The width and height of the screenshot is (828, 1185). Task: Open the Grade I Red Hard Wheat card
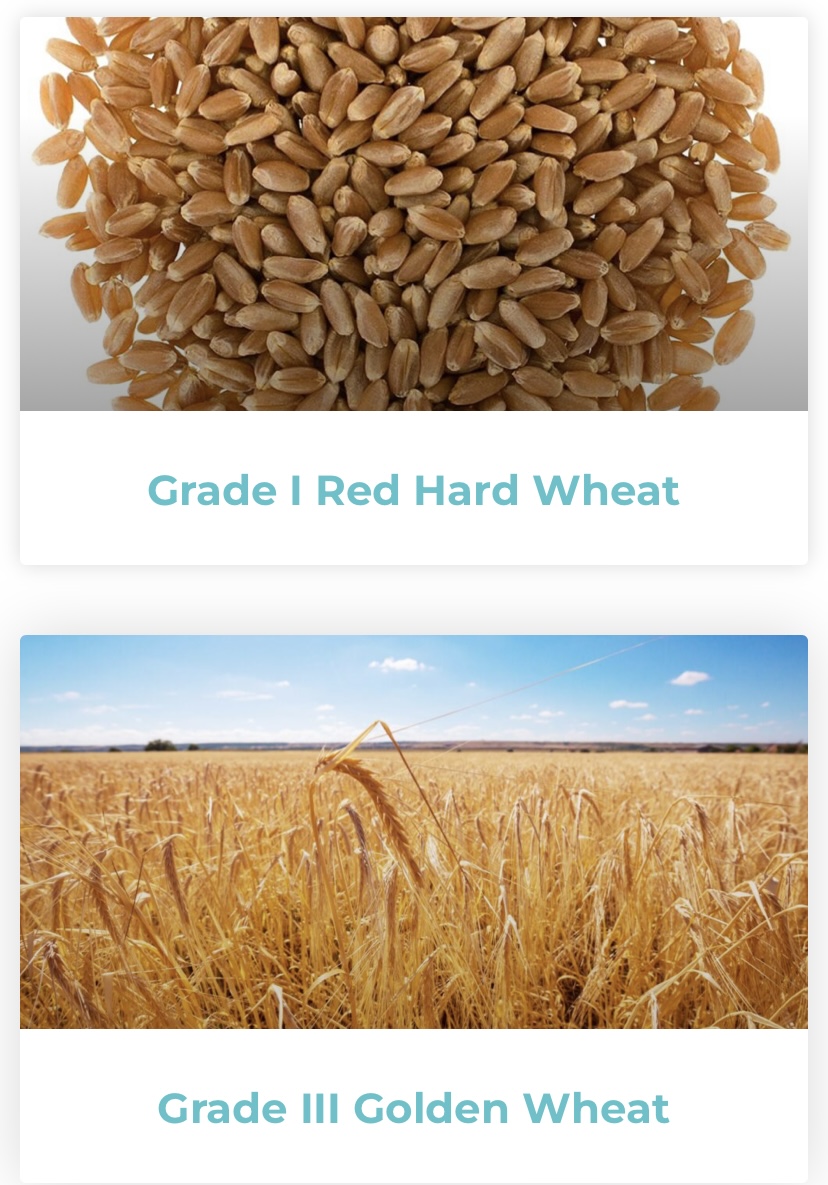pyautogui.click(x=413, y=490)
